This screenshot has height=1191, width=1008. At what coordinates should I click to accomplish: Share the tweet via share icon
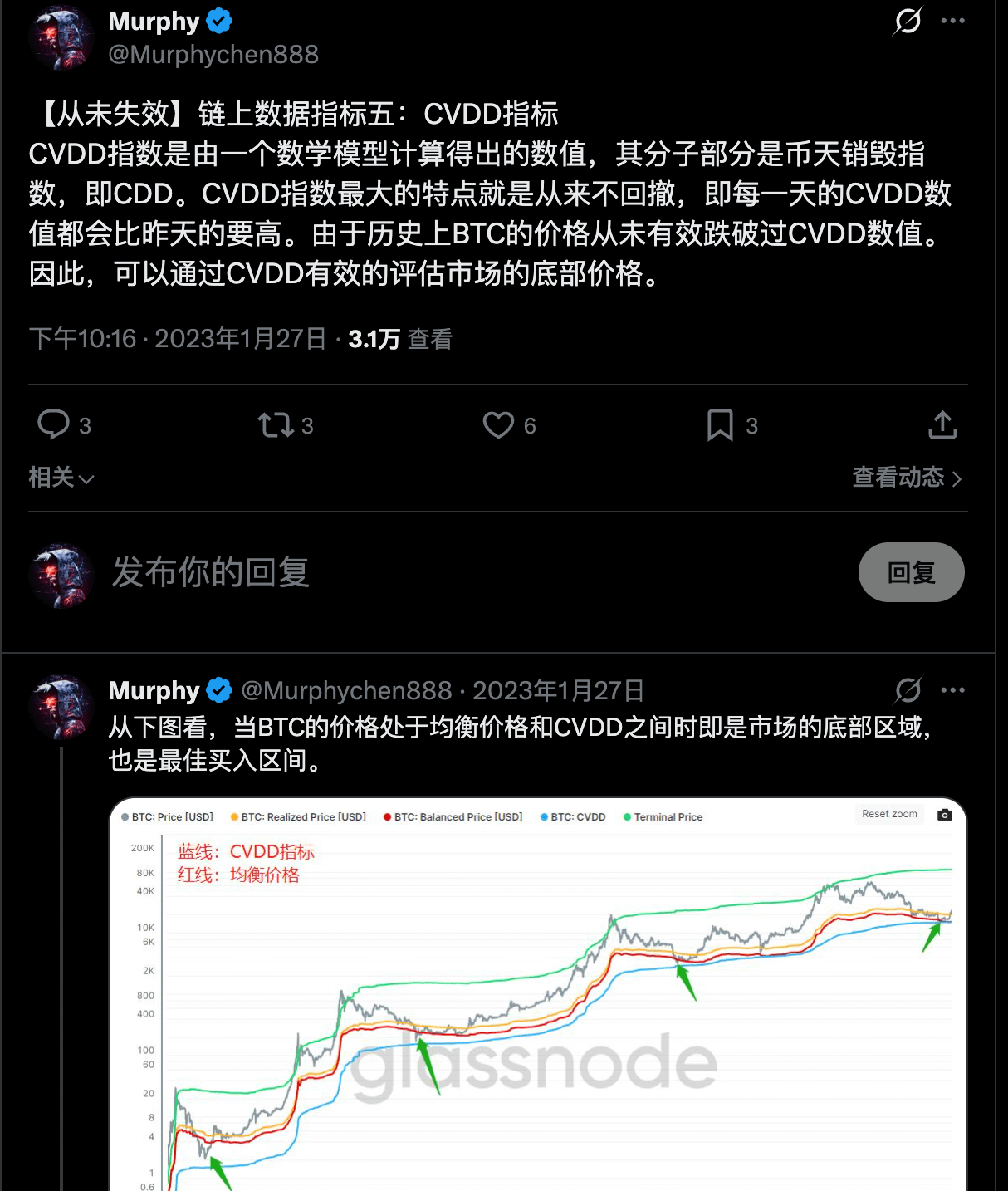click(942, 424)
